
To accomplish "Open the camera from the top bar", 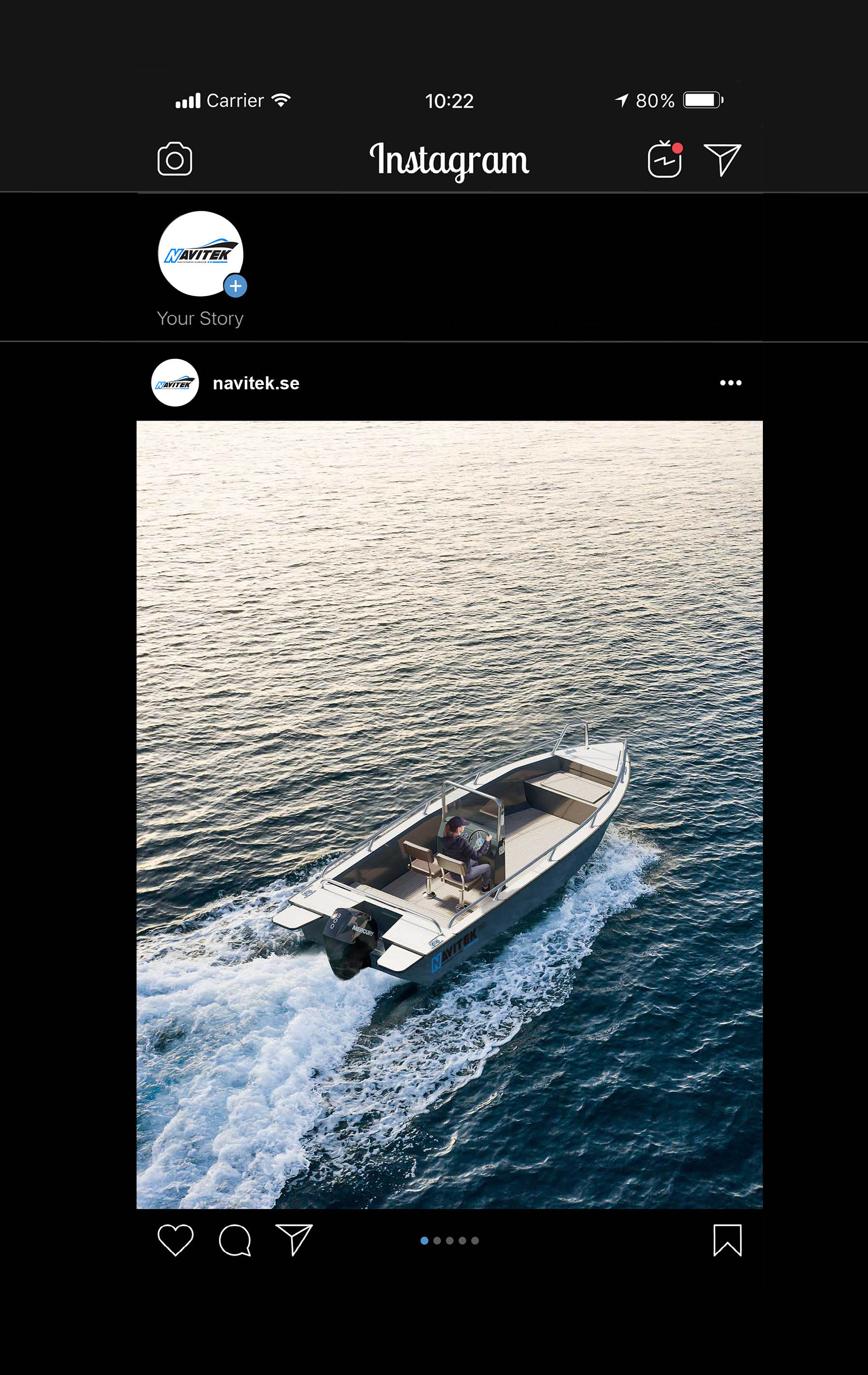I will pyautogui.click(x=175, y=159).
